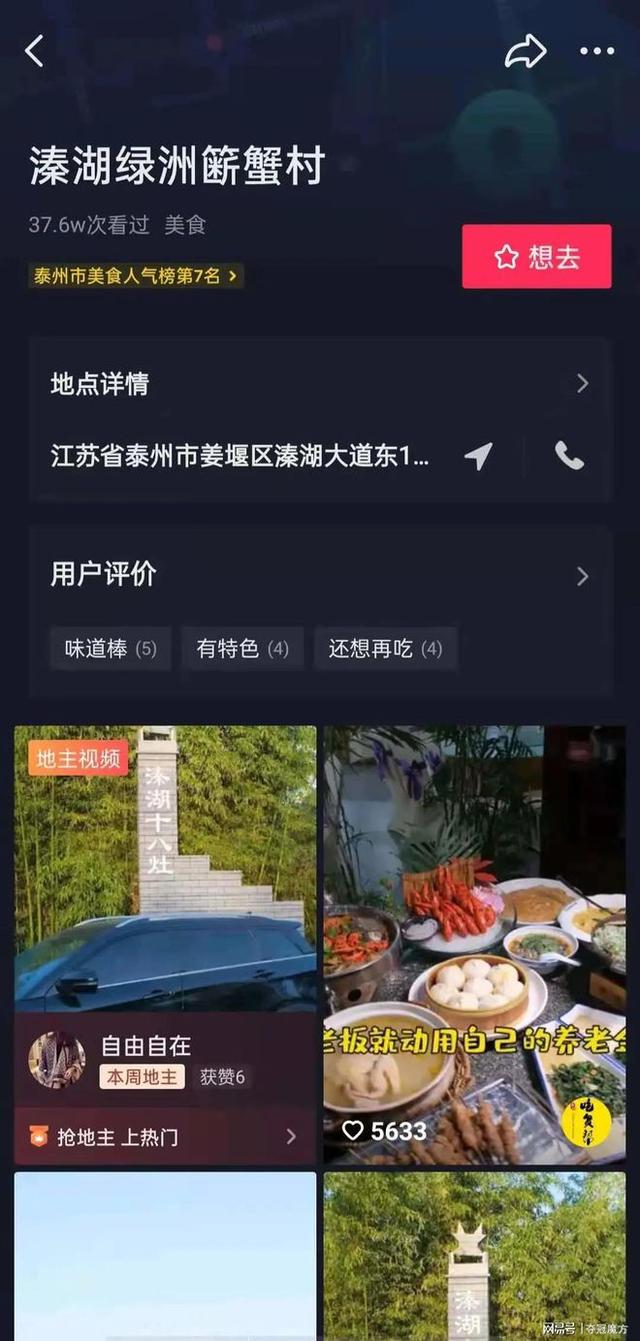The image size is (640, 1341).
Task: Share this 溱湖绿洲簖蟹村 location page
Action: point(525,51)
